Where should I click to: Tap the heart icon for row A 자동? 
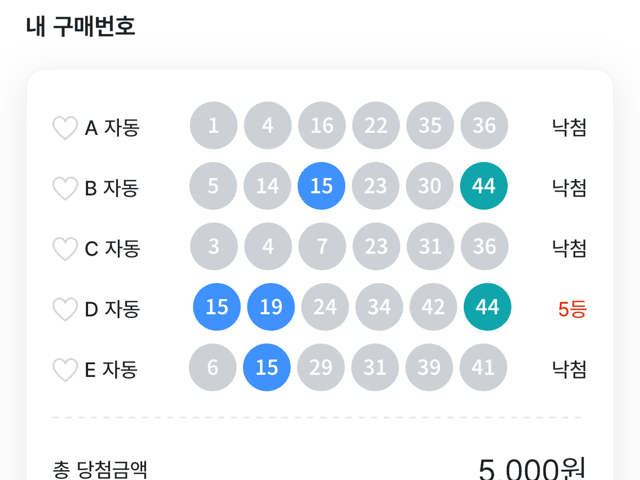point(65,128)
